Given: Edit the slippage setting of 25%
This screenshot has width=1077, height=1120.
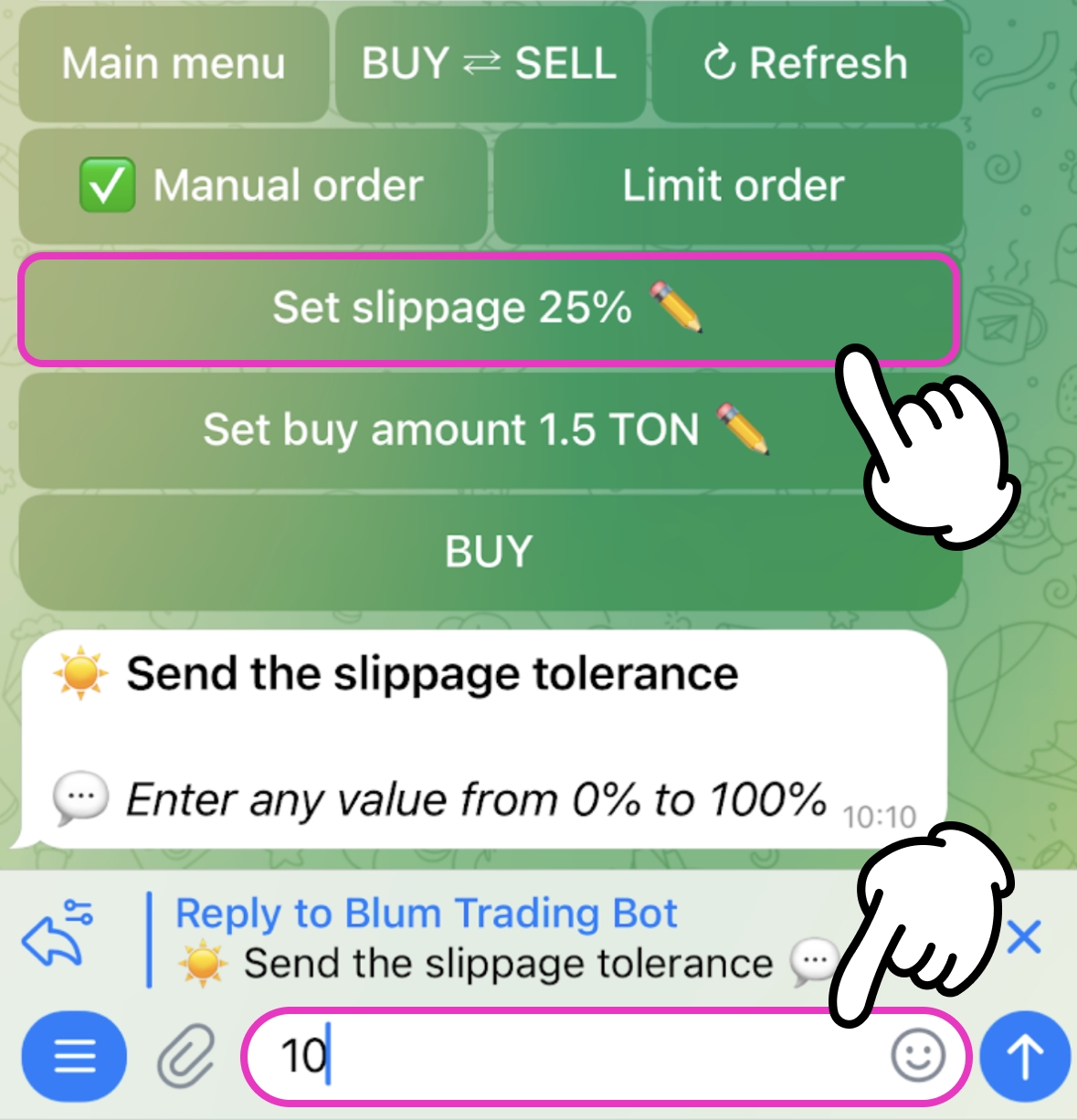Looking at the screenshot, I should click(x=488, y=309).
